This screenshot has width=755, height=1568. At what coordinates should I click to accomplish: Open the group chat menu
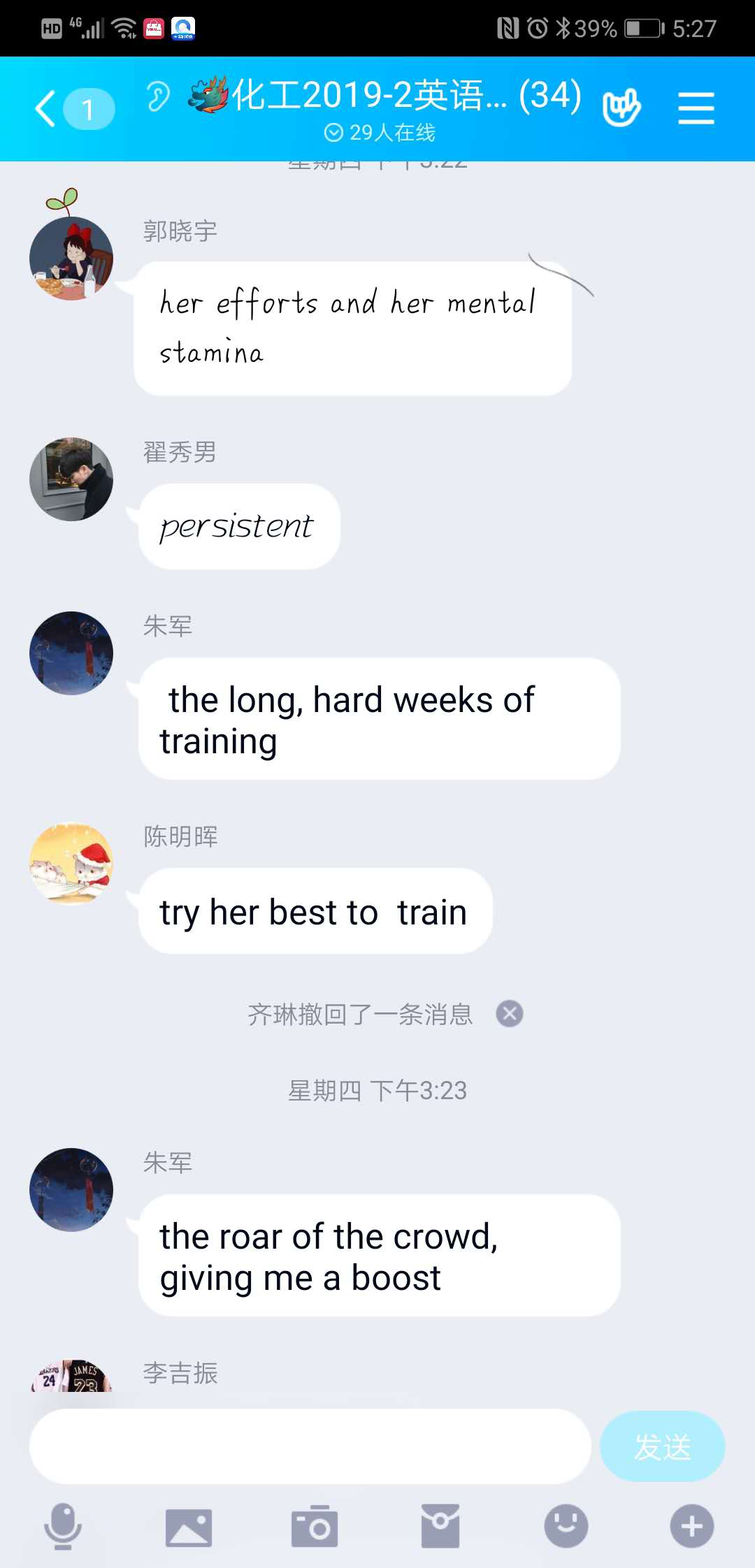coord(696,109)
